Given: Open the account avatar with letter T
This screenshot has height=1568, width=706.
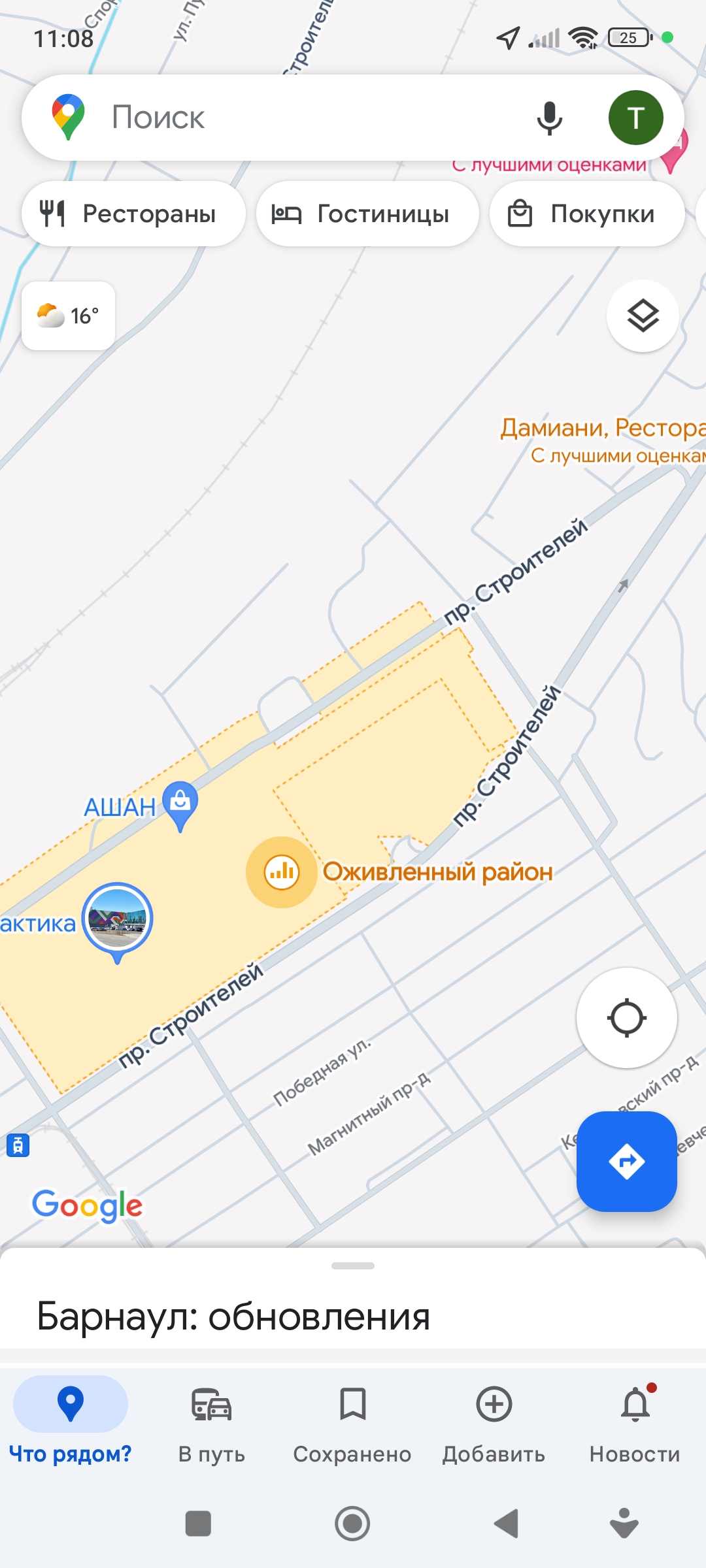Looking at the screenshot, I should click(635, 118).
